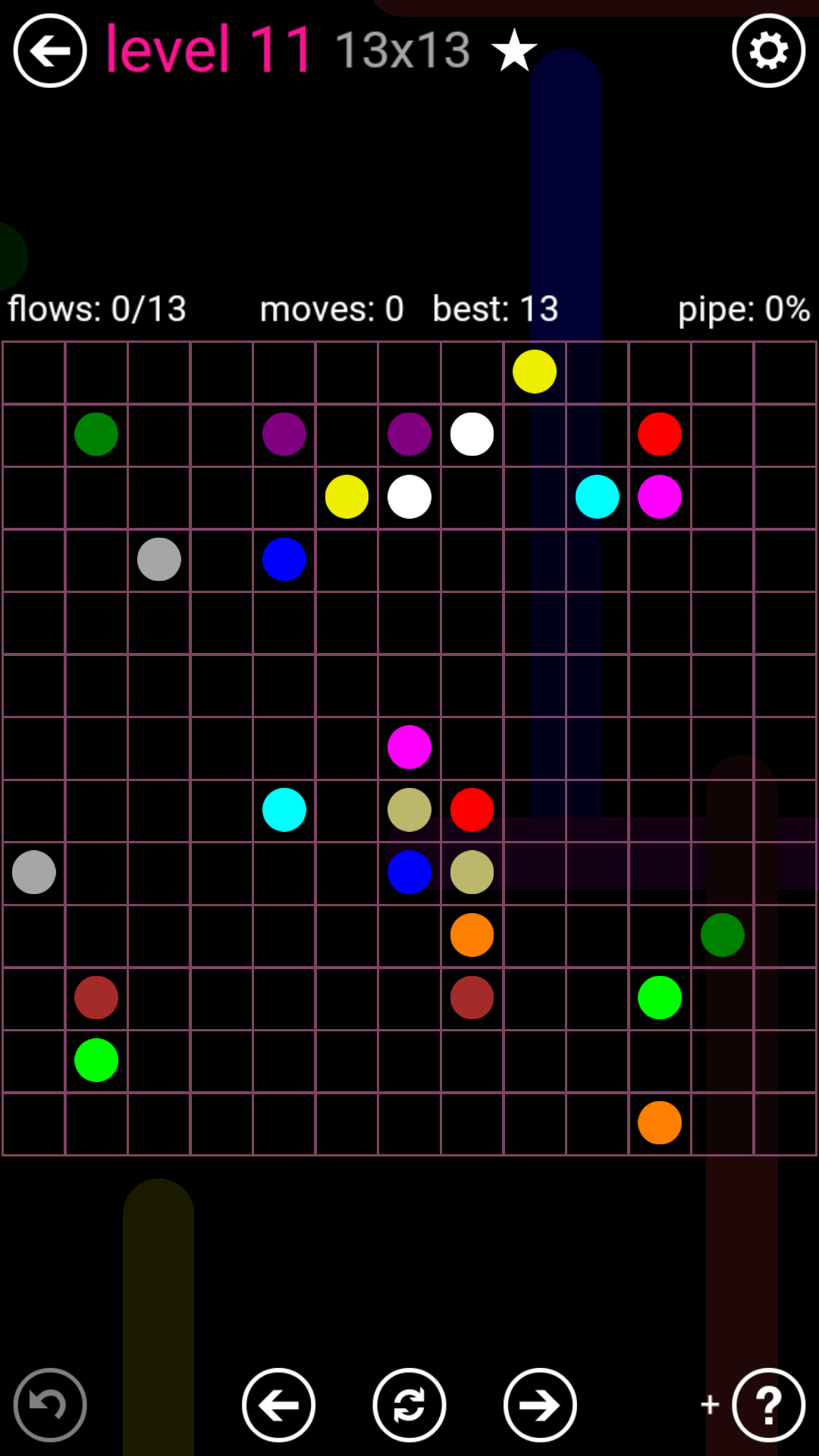Screen dimensions: 819x1456
Task: Tap the bright green dot near bottom left
Action: pyautogui.click(x=96, y=1060)
